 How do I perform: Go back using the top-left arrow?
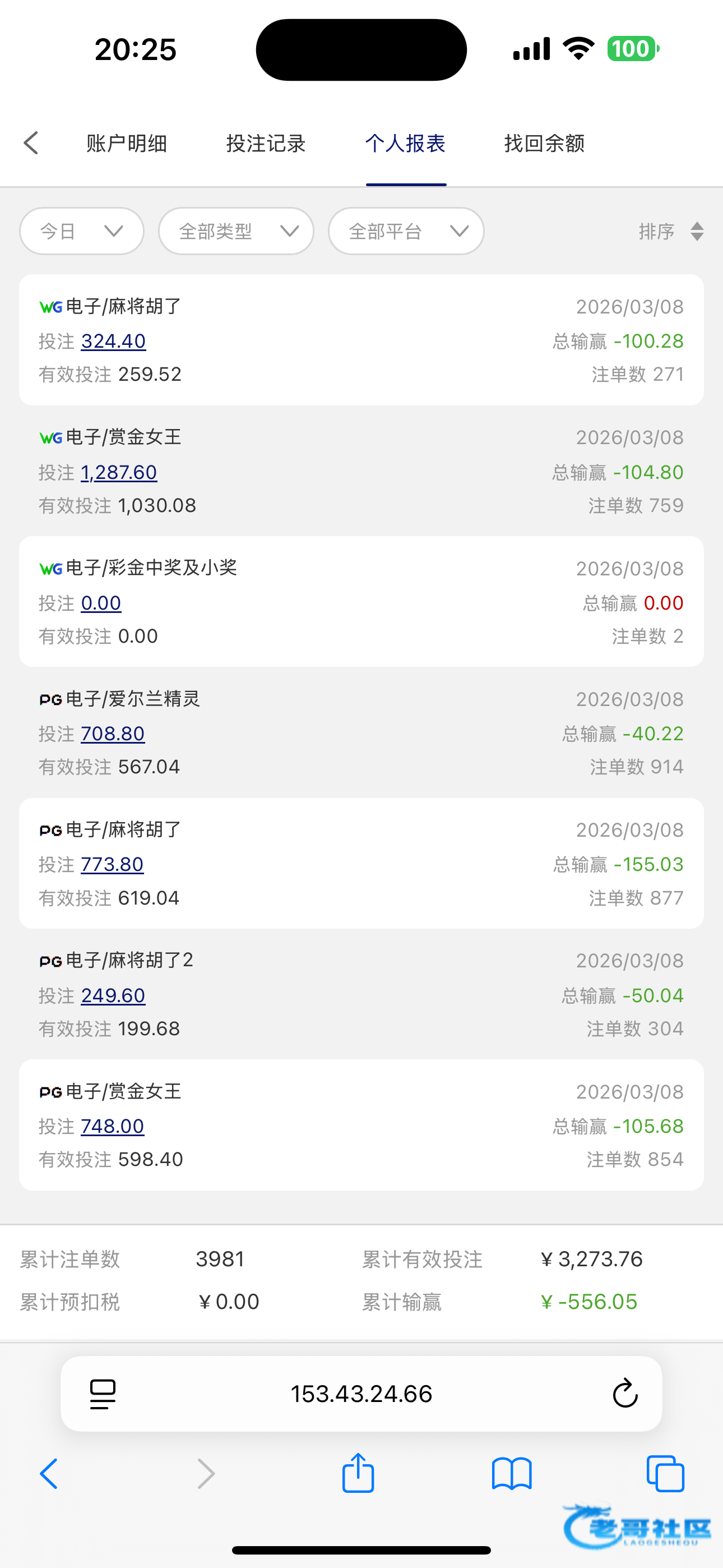tap(31, 144)
